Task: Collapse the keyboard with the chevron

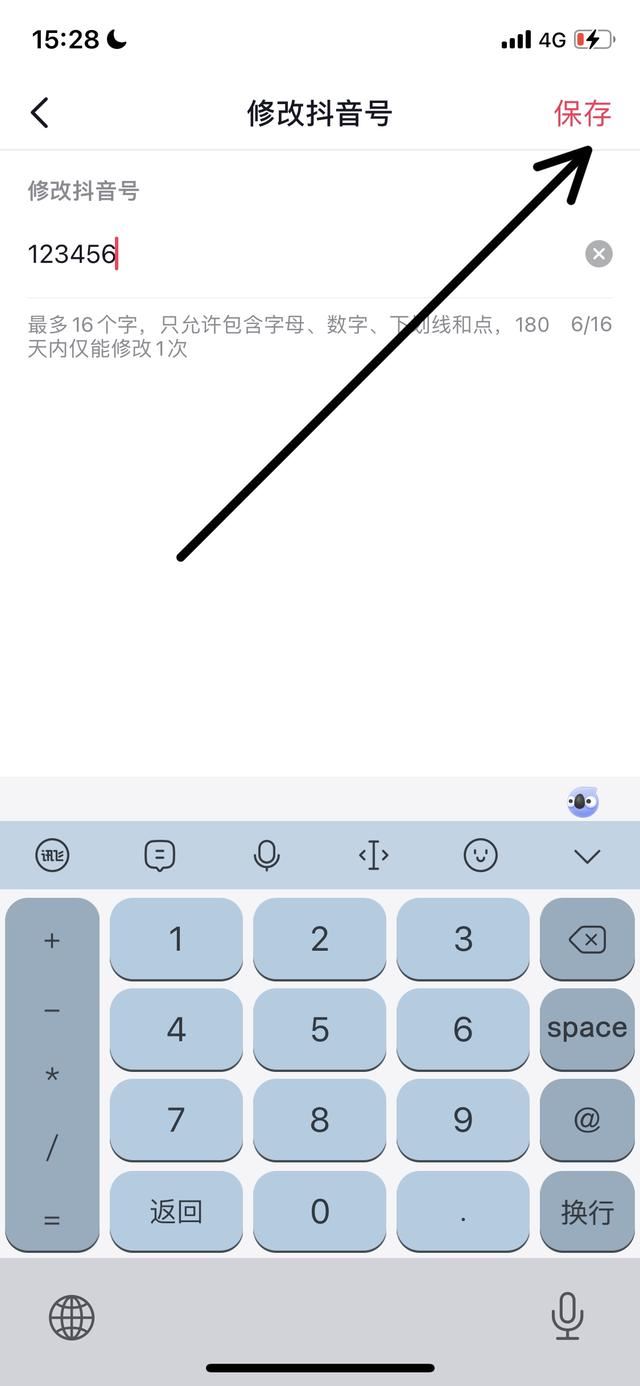Action: (587, 856)
